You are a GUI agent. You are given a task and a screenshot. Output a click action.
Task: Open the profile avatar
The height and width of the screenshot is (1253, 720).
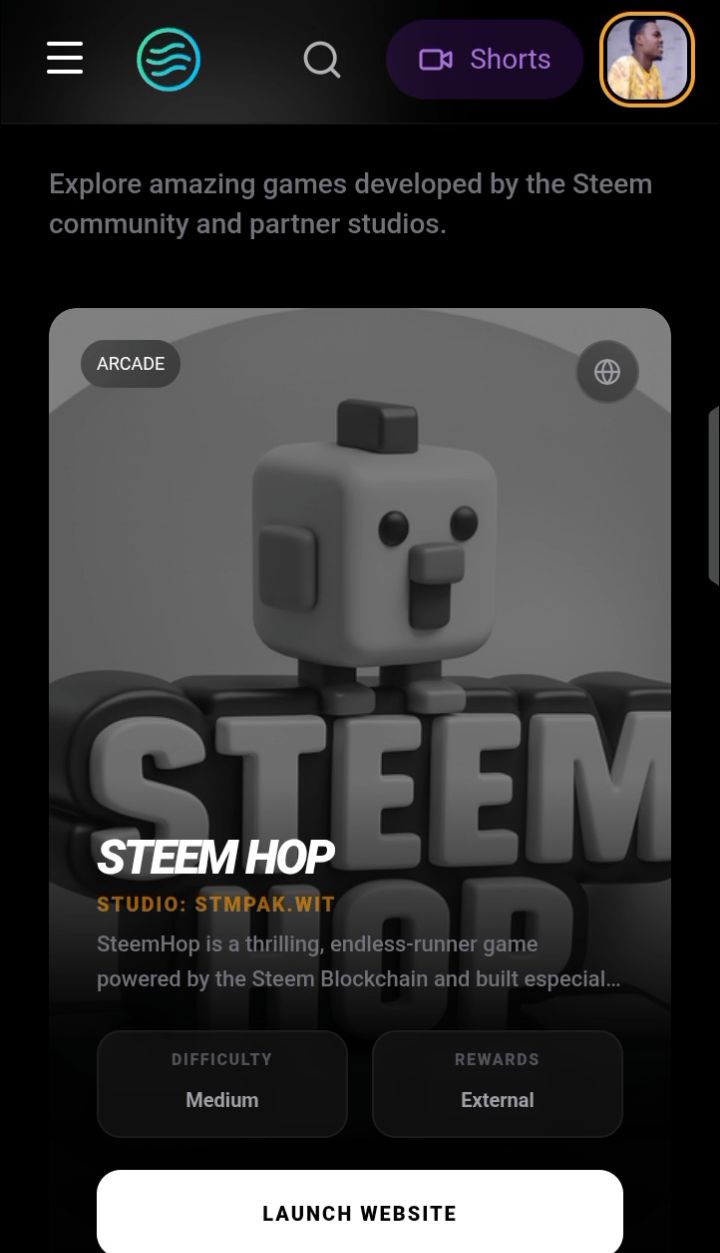click(x=647, y=59)
